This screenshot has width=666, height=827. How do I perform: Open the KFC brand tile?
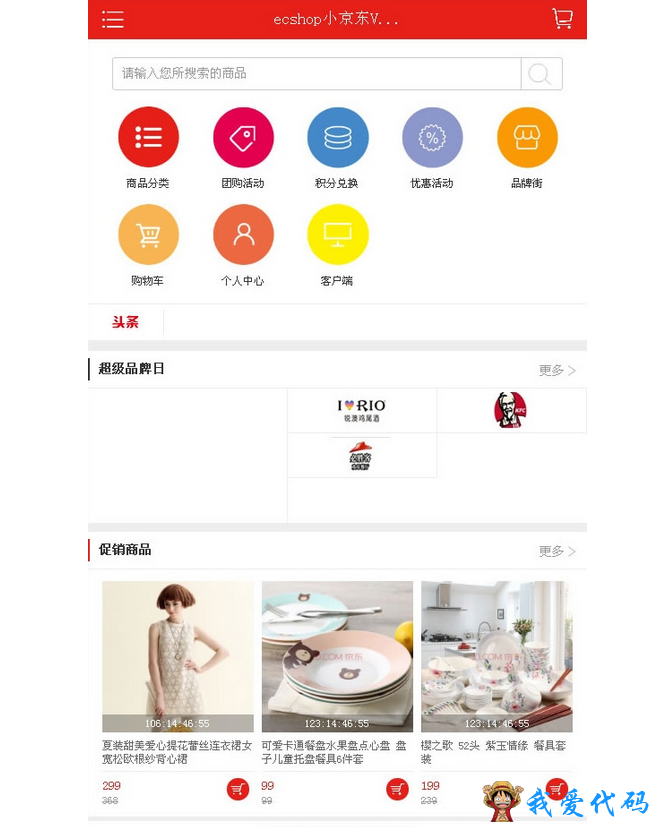[x=511, y=410]
